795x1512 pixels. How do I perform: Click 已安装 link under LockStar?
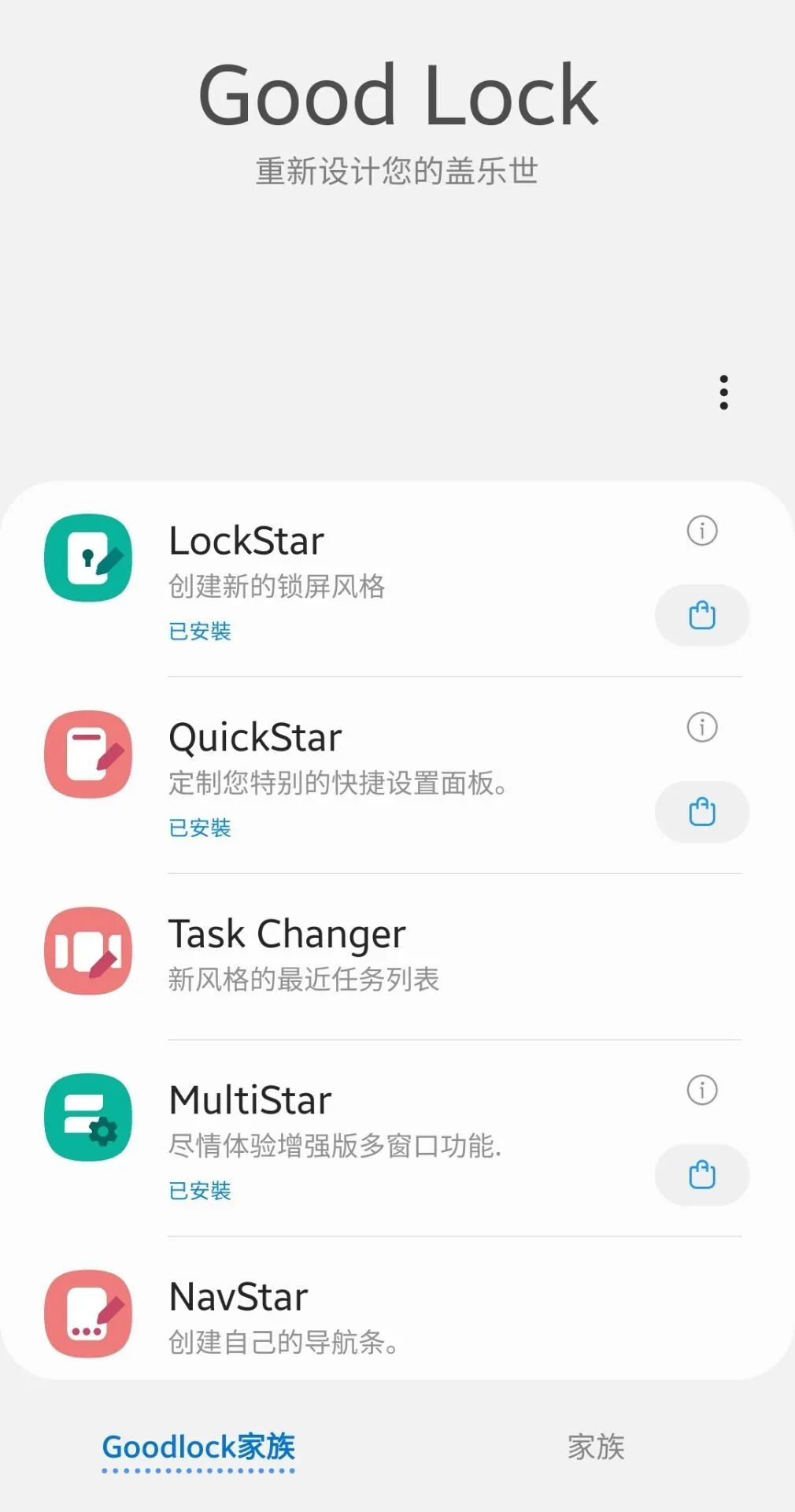199,631
